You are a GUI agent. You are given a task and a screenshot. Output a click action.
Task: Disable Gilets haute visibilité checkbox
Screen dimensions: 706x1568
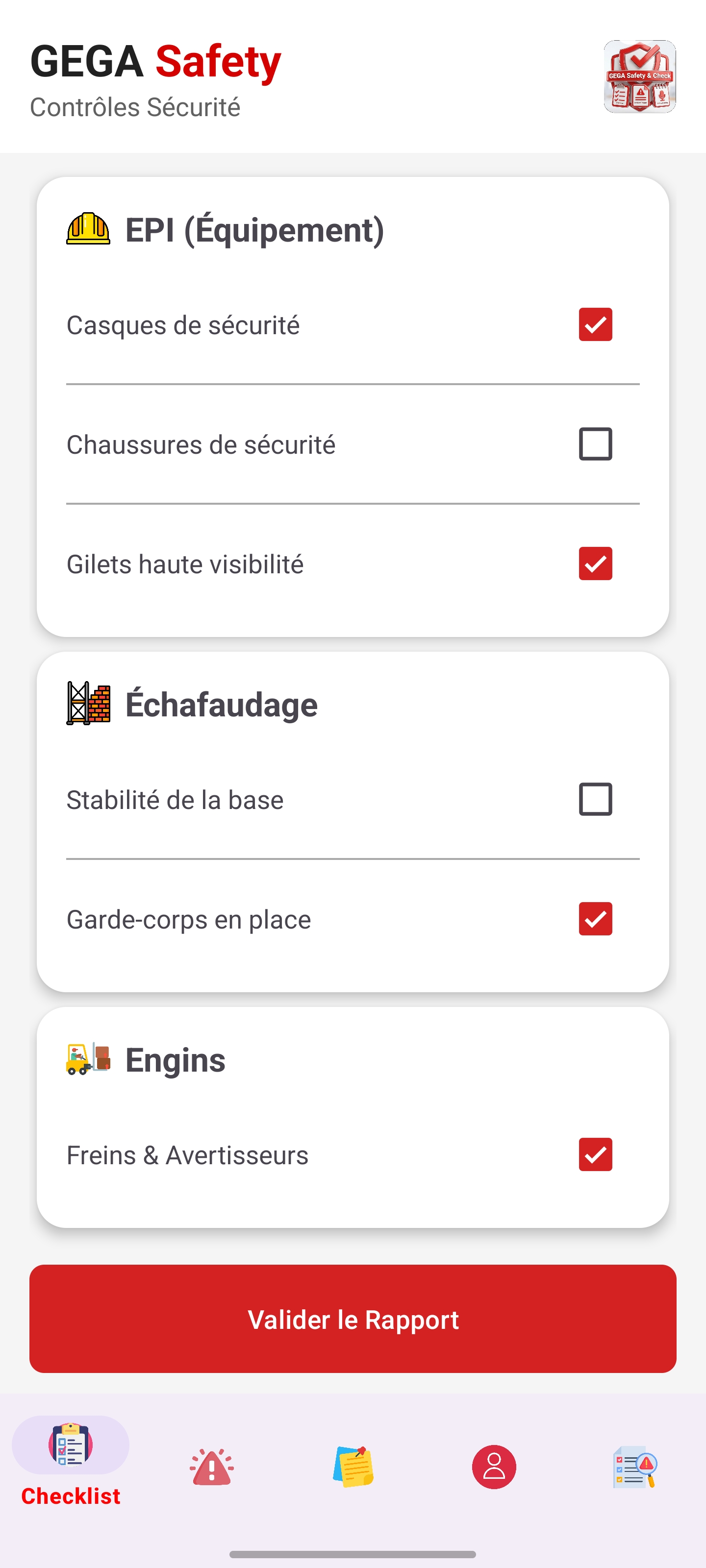tap(595, 563)
